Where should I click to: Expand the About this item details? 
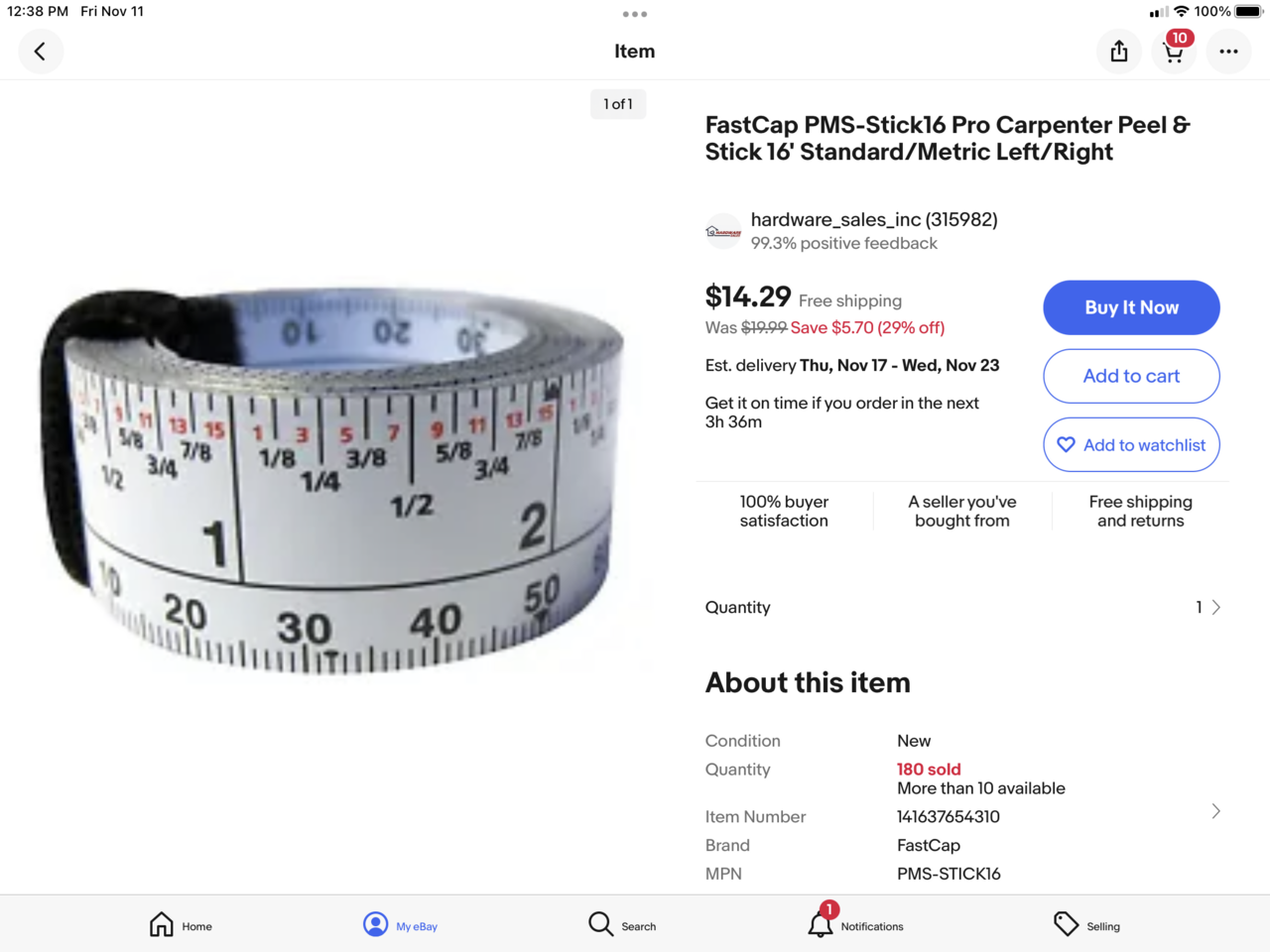point(1215,811)
